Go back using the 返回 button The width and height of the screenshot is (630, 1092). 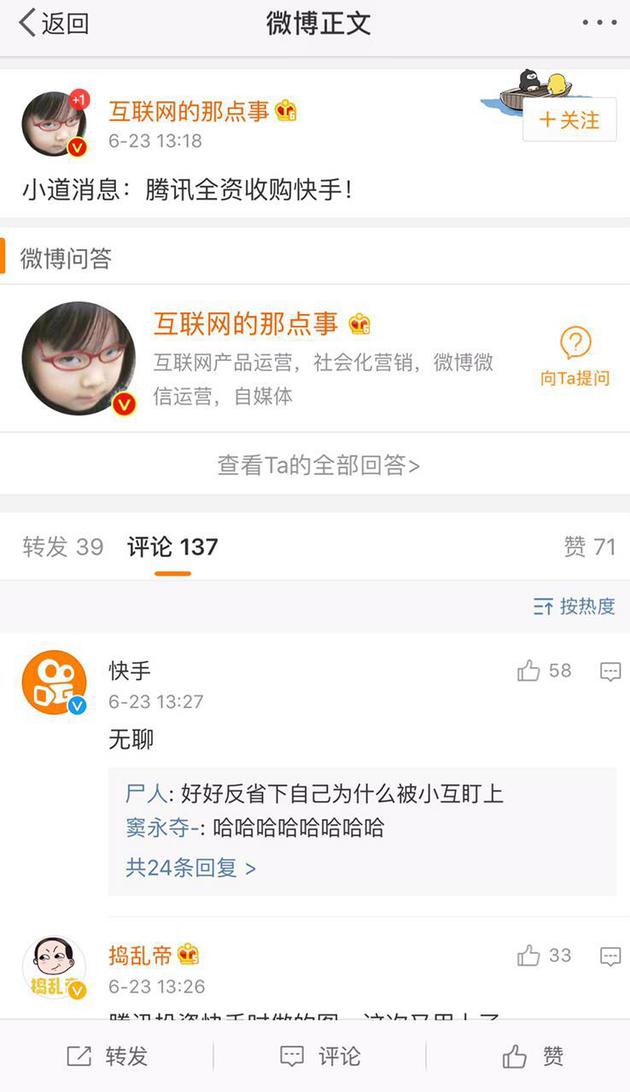(x=55, y=23)
